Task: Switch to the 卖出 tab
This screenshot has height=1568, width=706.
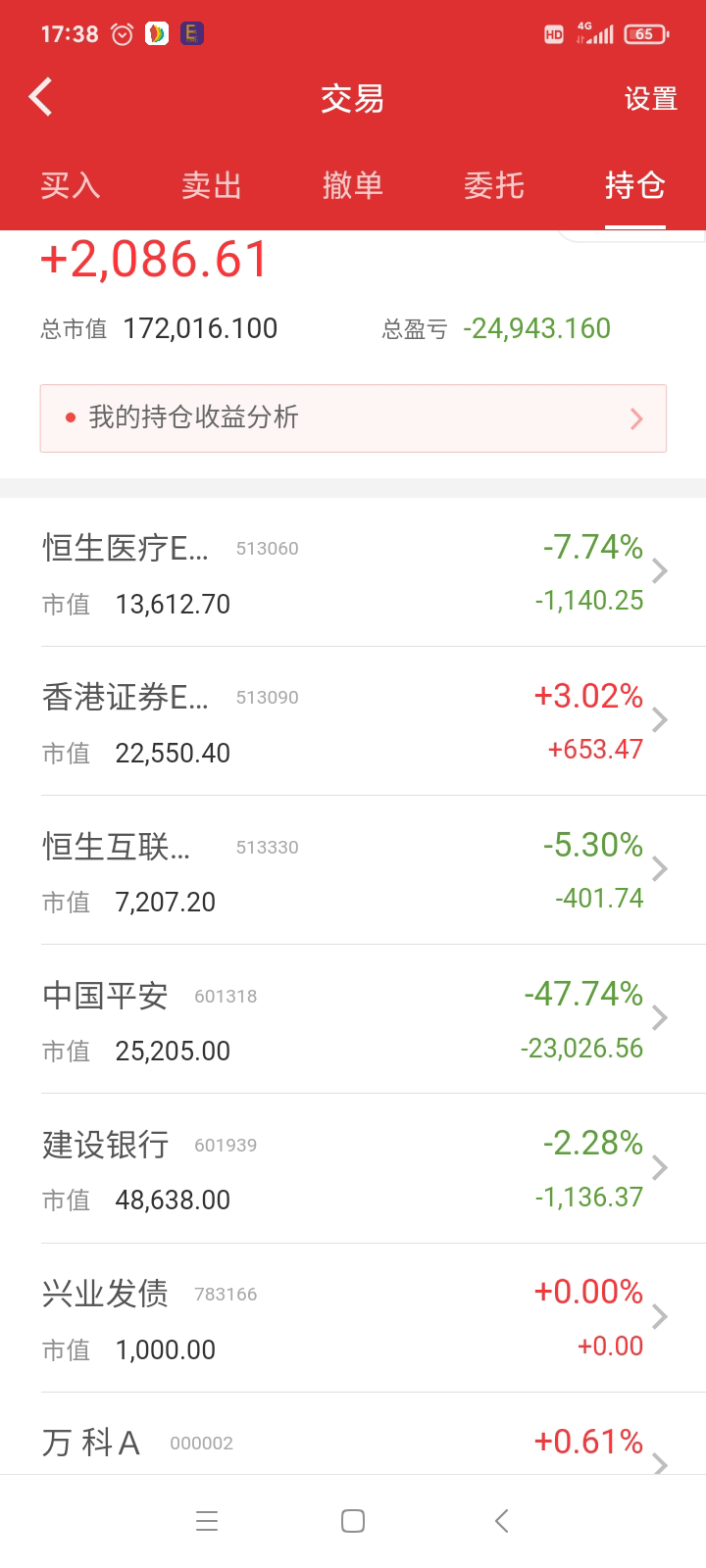Action: point(212,185)
